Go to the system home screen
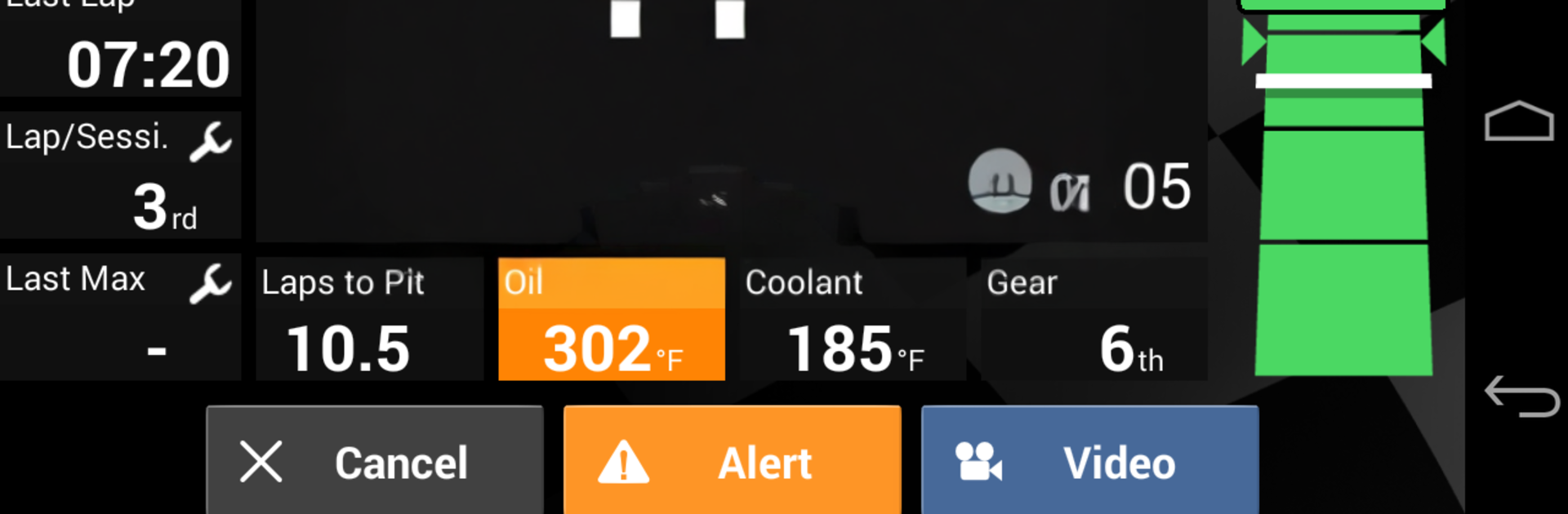 tap(1518, 122)
